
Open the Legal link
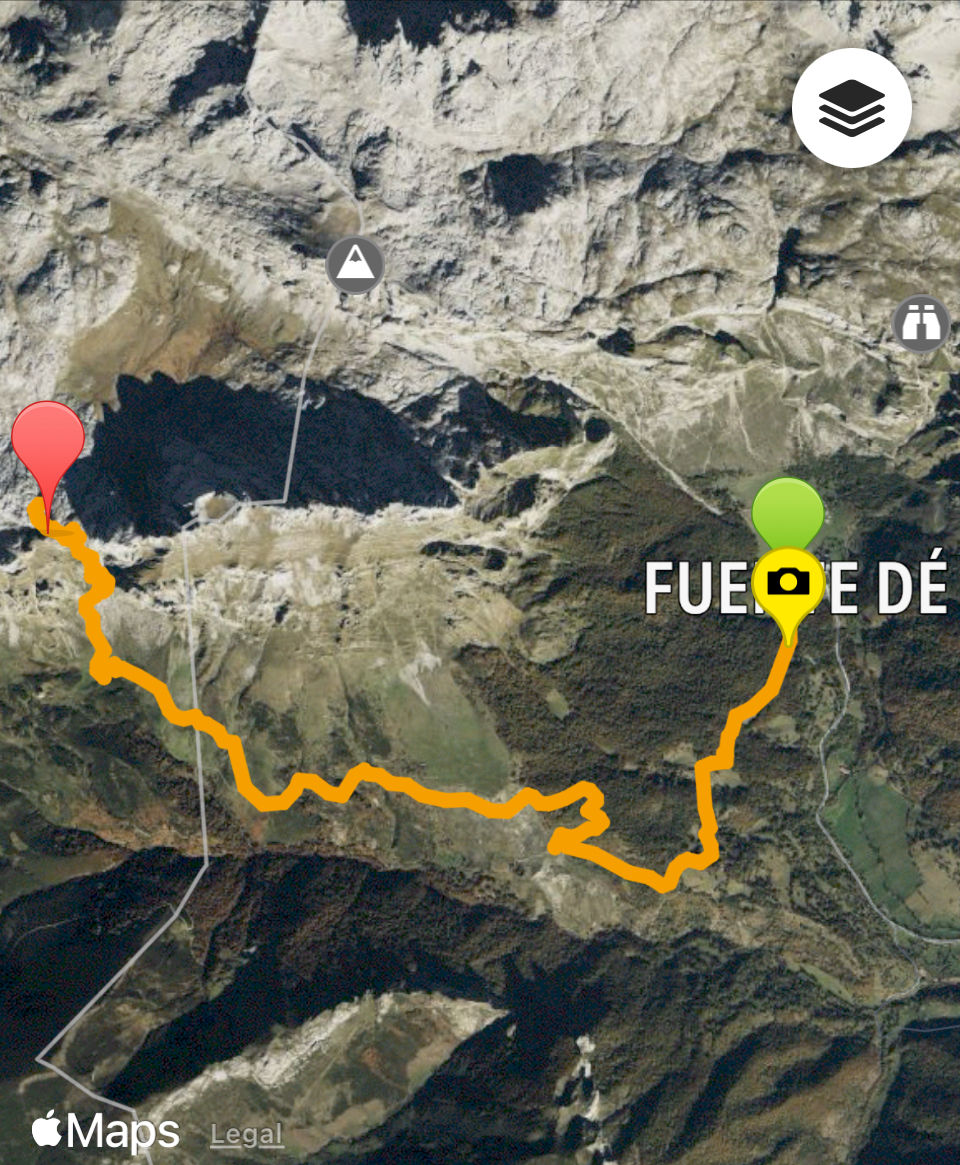click(x=246, y=1135)
